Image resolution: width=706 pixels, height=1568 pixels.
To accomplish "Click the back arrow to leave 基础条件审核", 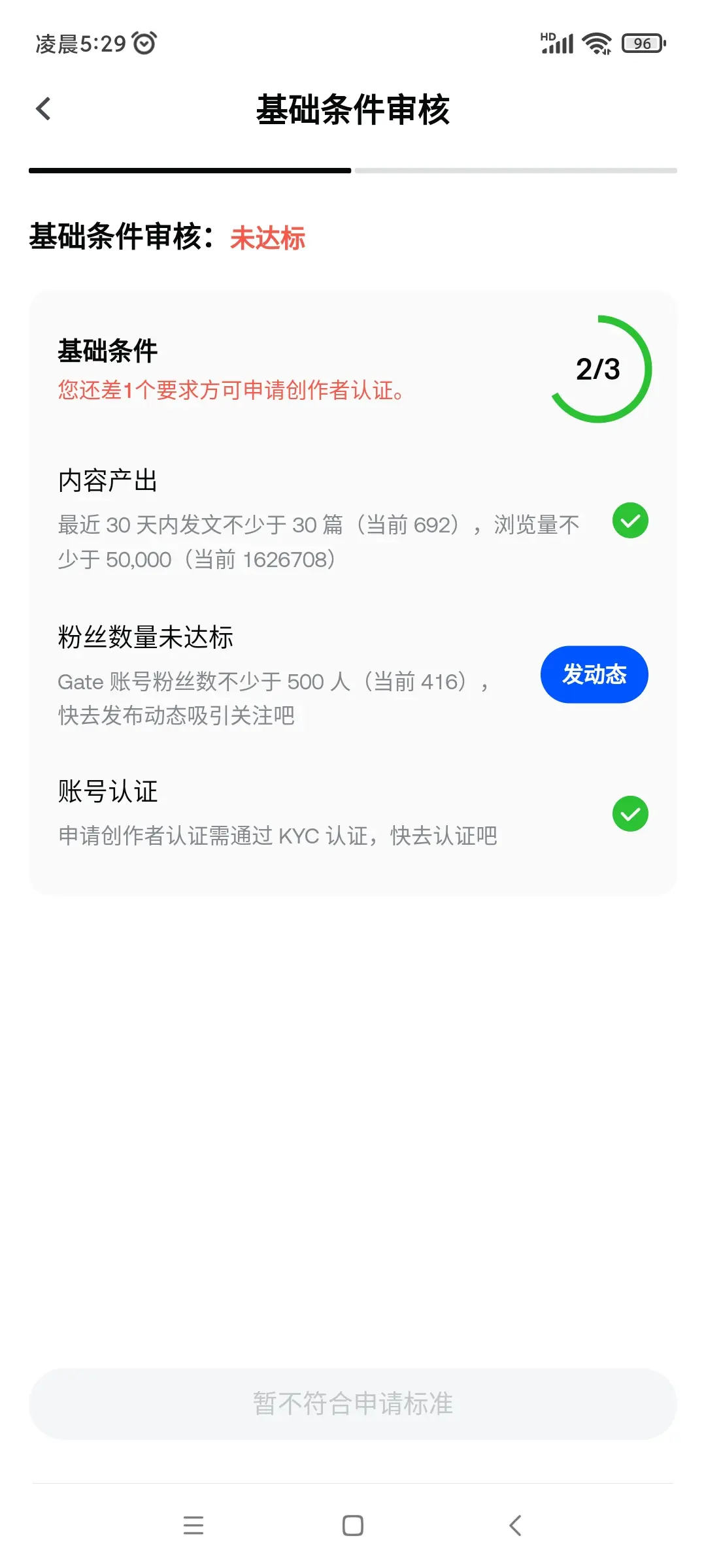I will point(44,108).
